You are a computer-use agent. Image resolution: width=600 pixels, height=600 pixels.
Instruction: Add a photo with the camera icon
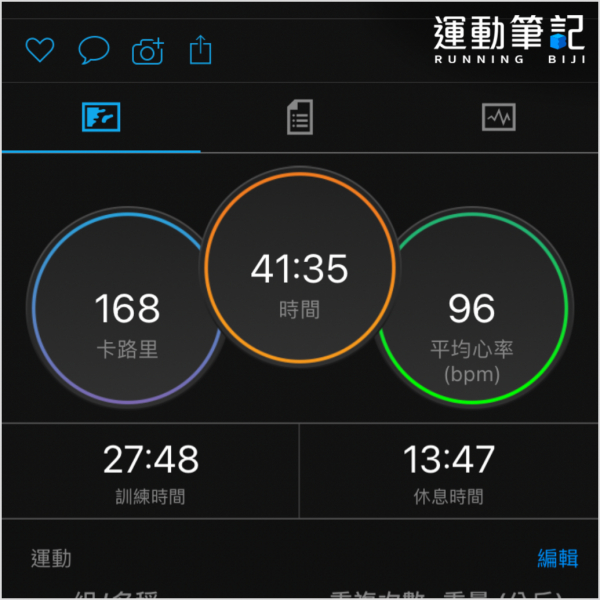tap(148, 51)
